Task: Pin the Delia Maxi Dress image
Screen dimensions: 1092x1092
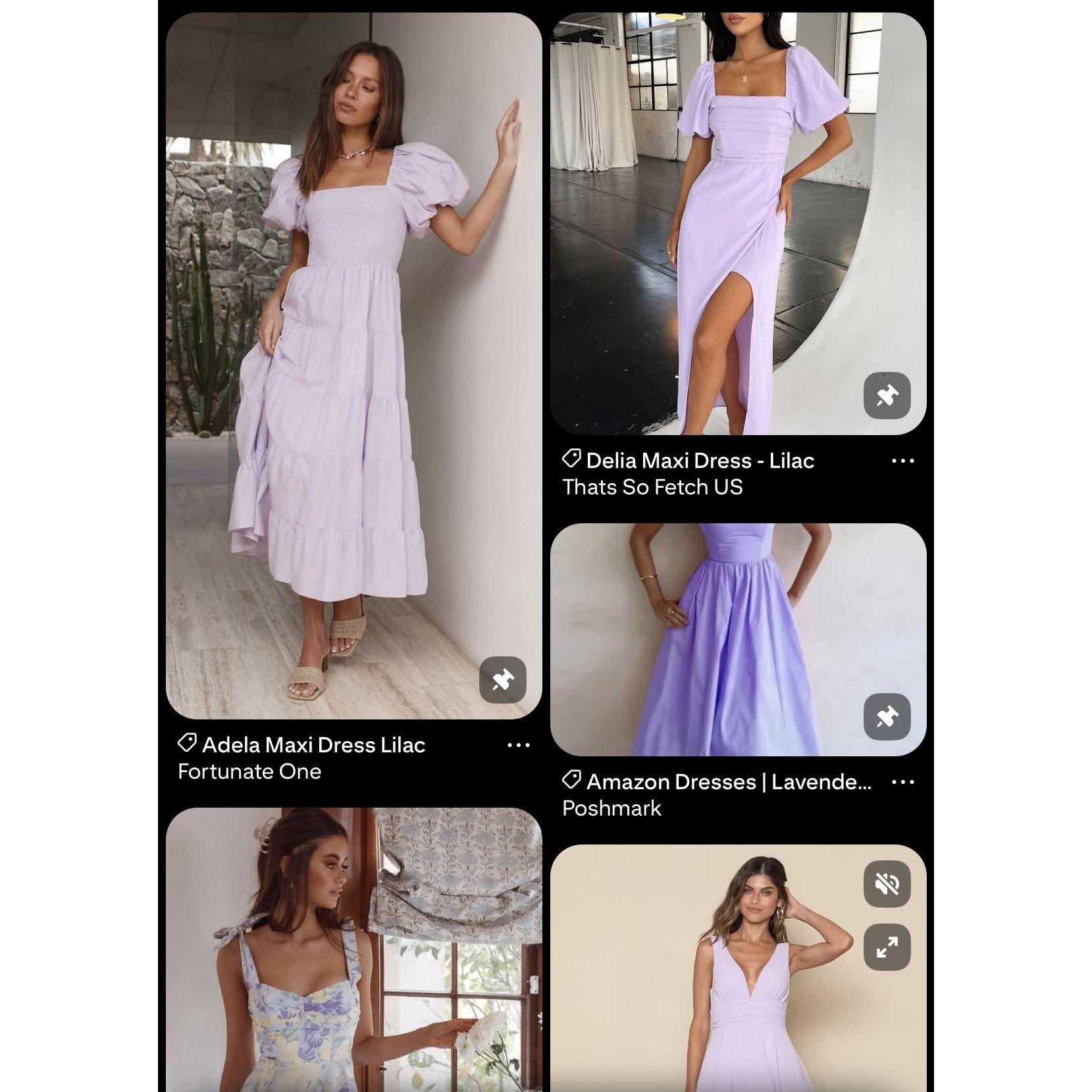Action: [887, 396]
